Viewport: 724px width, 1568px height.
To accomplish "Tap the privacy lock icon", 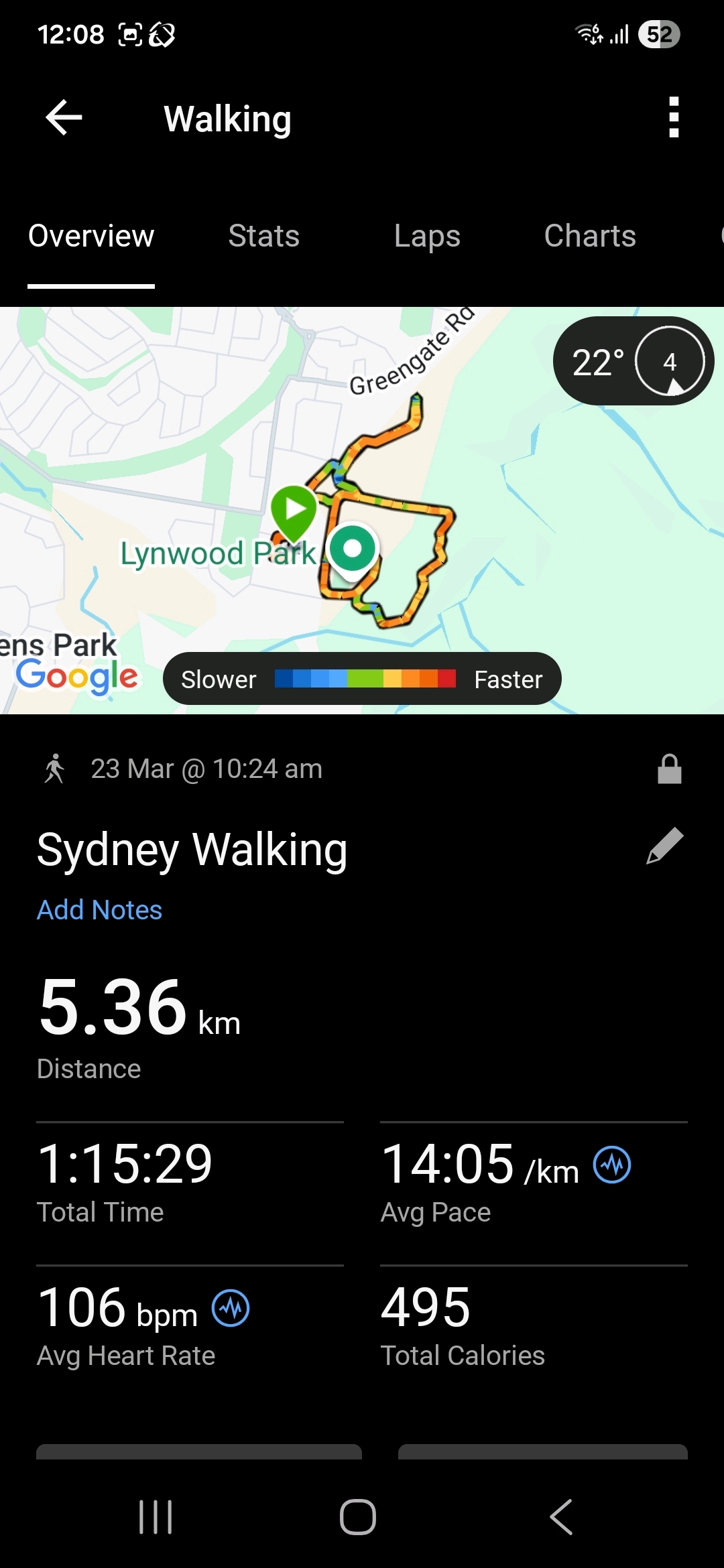I will click(669, 769).
